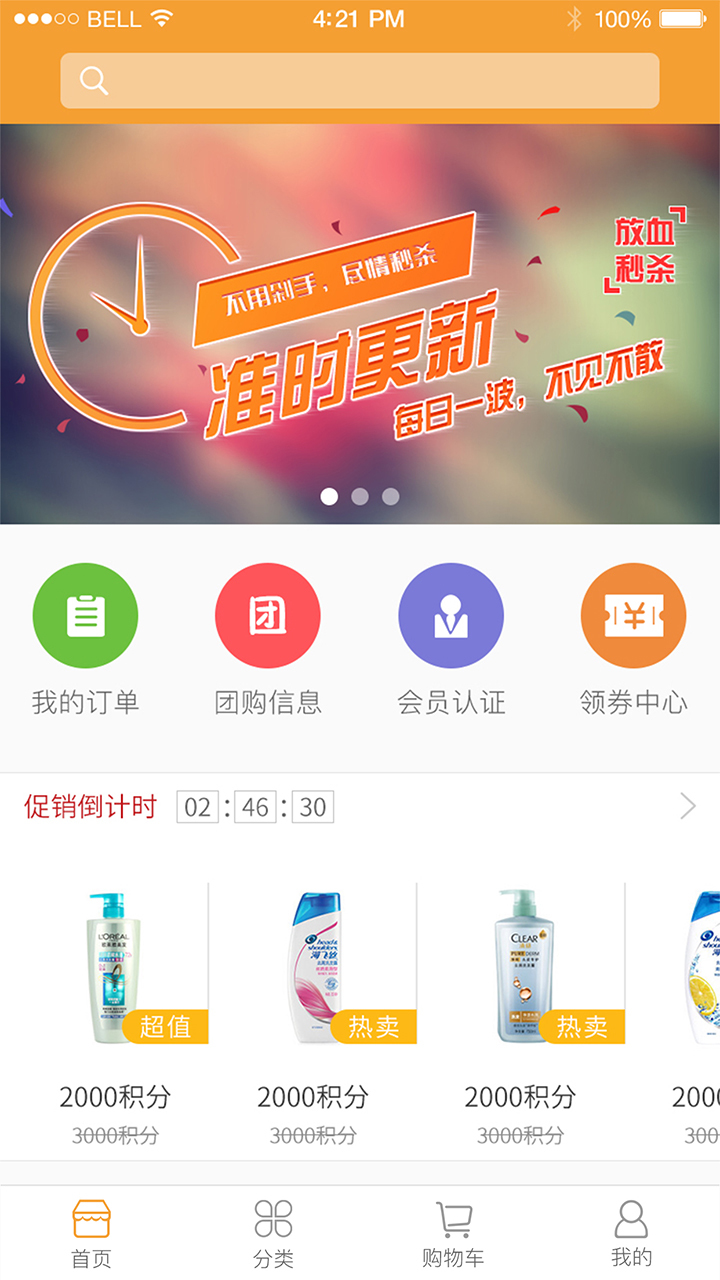The width and height of the screenshot is (720, 1280).
Task: Tap the search magnifier icon
Action: coord(93,79)
